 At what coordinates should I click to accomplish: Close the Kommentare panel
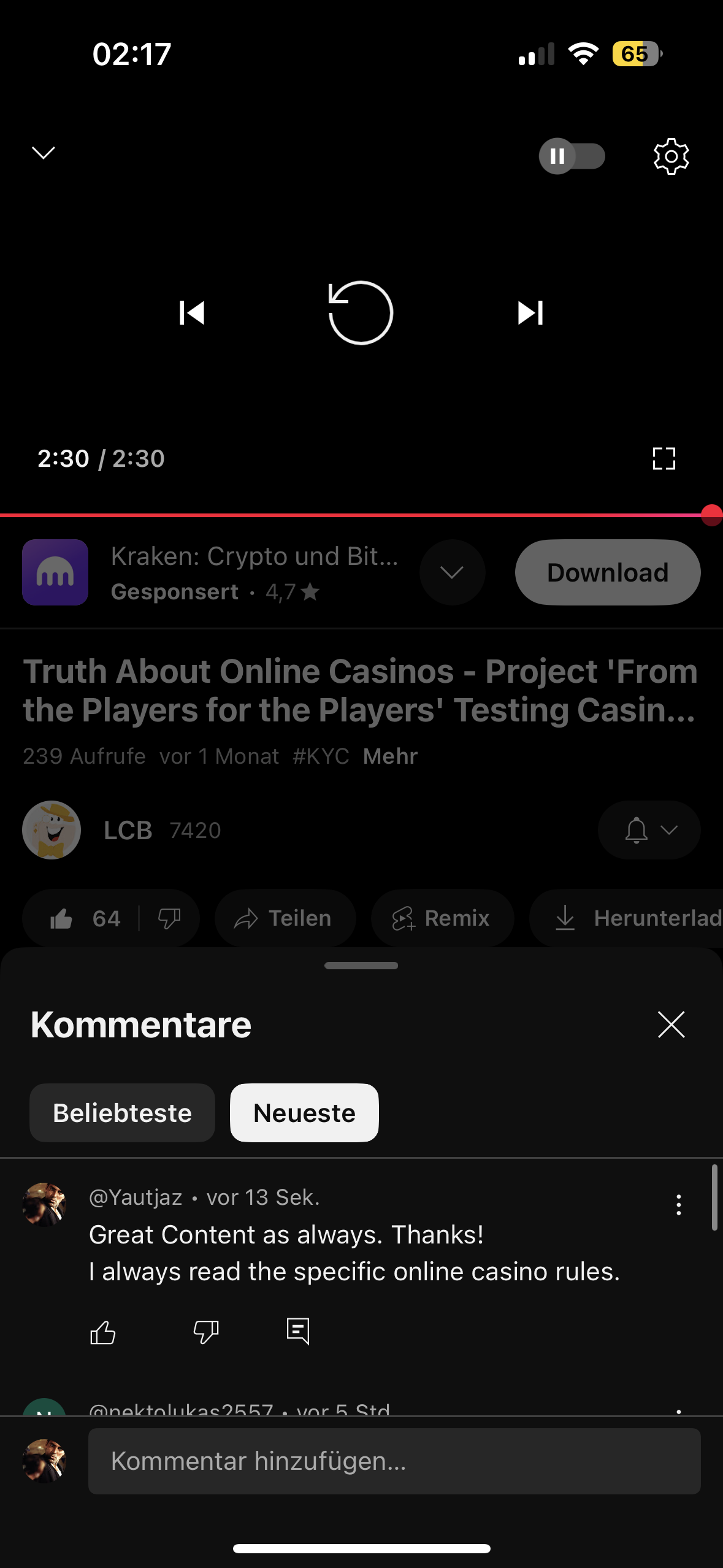671,1024
